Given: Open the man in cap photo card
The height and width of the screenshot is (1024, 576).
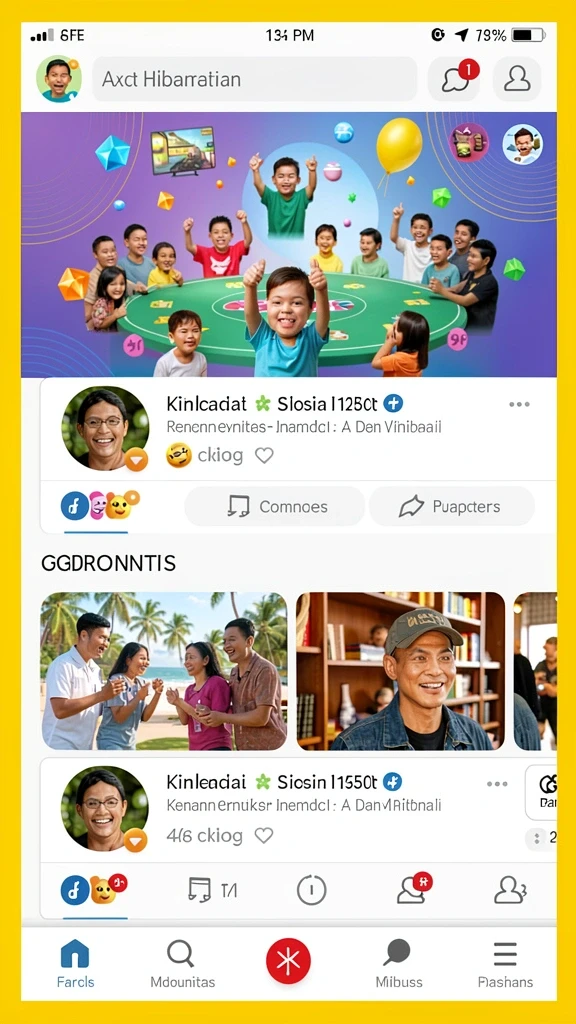Looking at the screenshot, I should [400, 671].
